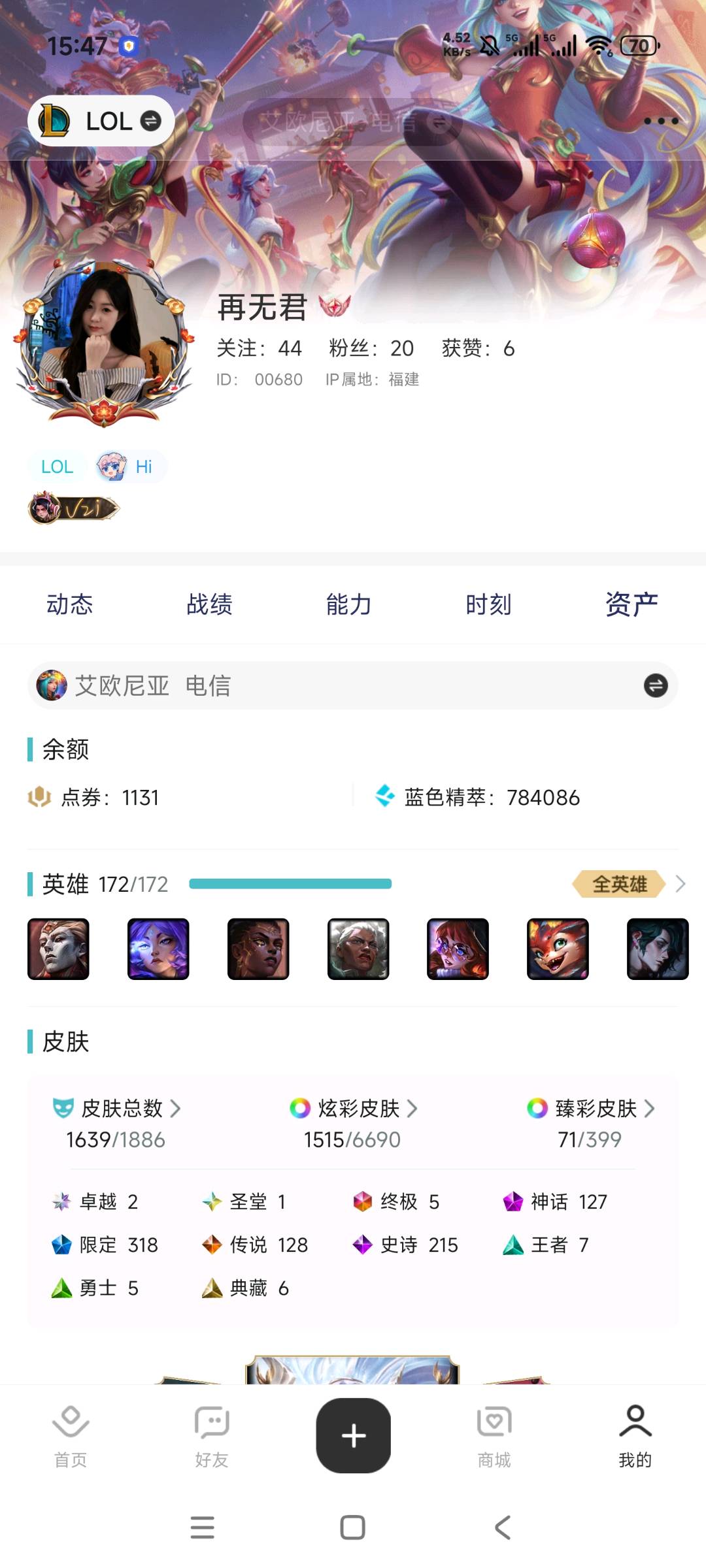Open the profile avatar
This screenshot has height=1568, width=706.
105,343
